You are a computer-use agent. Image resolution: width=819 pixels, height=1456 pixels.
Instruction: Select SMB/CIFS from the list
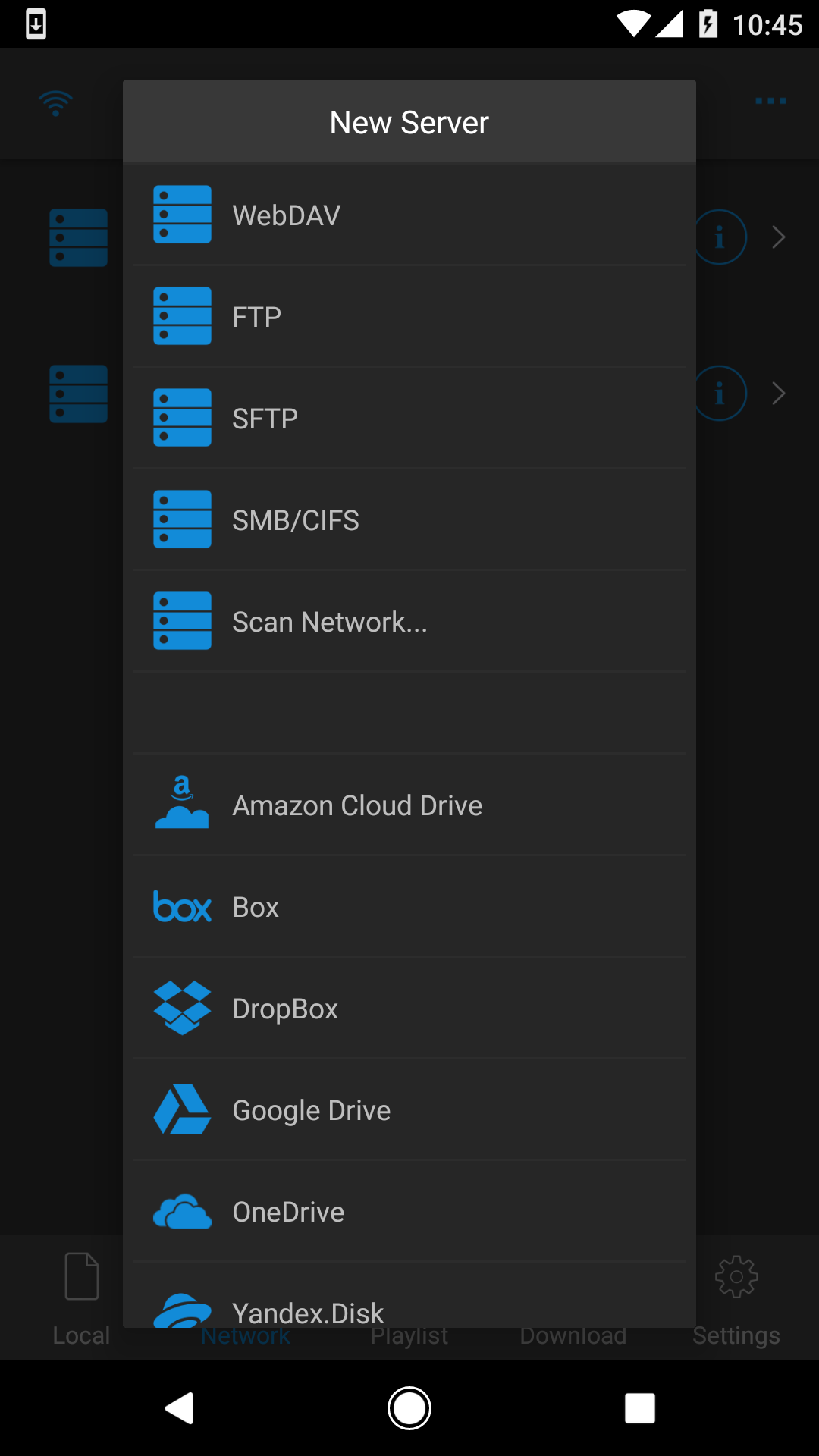(296, 519)
